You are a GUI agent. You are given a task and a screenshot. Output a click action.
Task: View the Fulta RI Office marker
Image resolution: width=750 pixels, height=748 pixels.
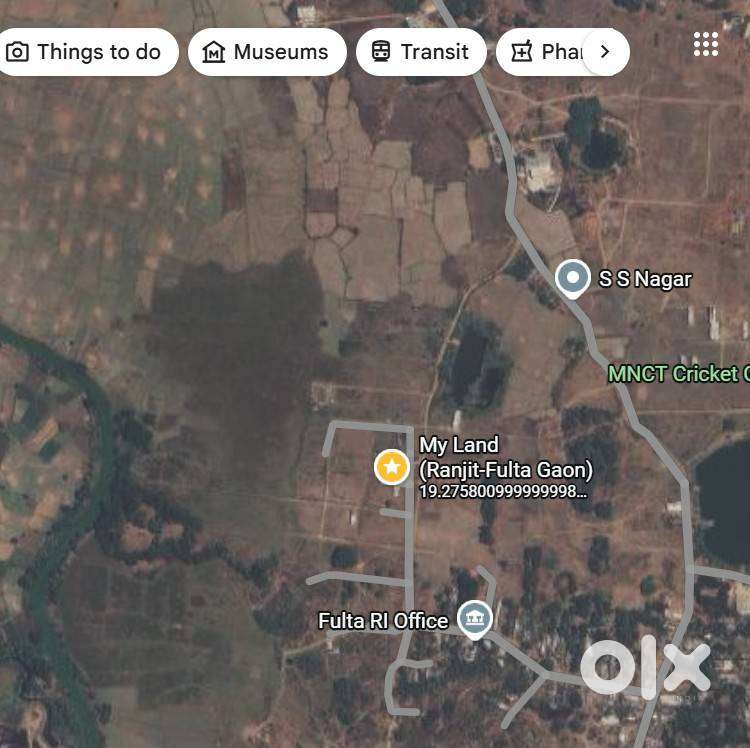(x=474, y=619)
